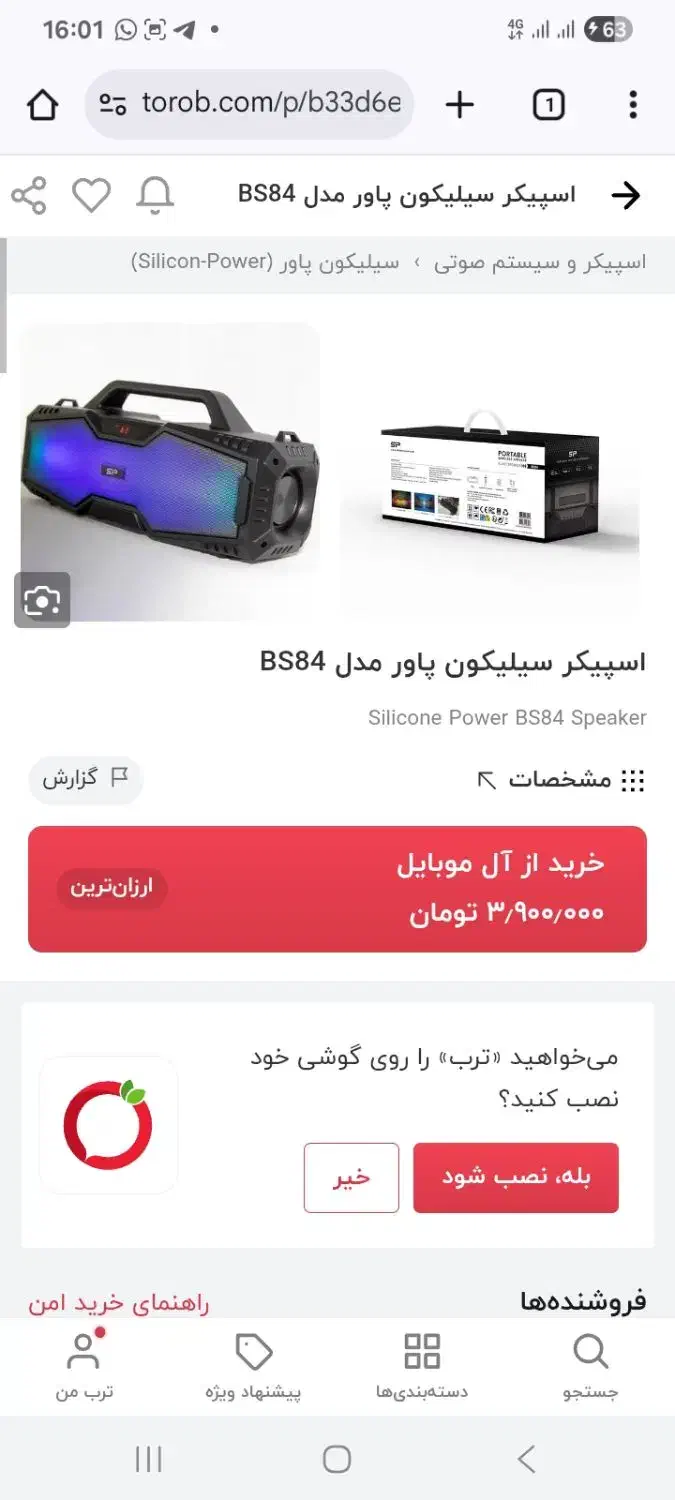Viewport: 675px width, 1500px height.
Task: Tap خرید از آل موبایل buy button
Action: (x=337, y=889)
